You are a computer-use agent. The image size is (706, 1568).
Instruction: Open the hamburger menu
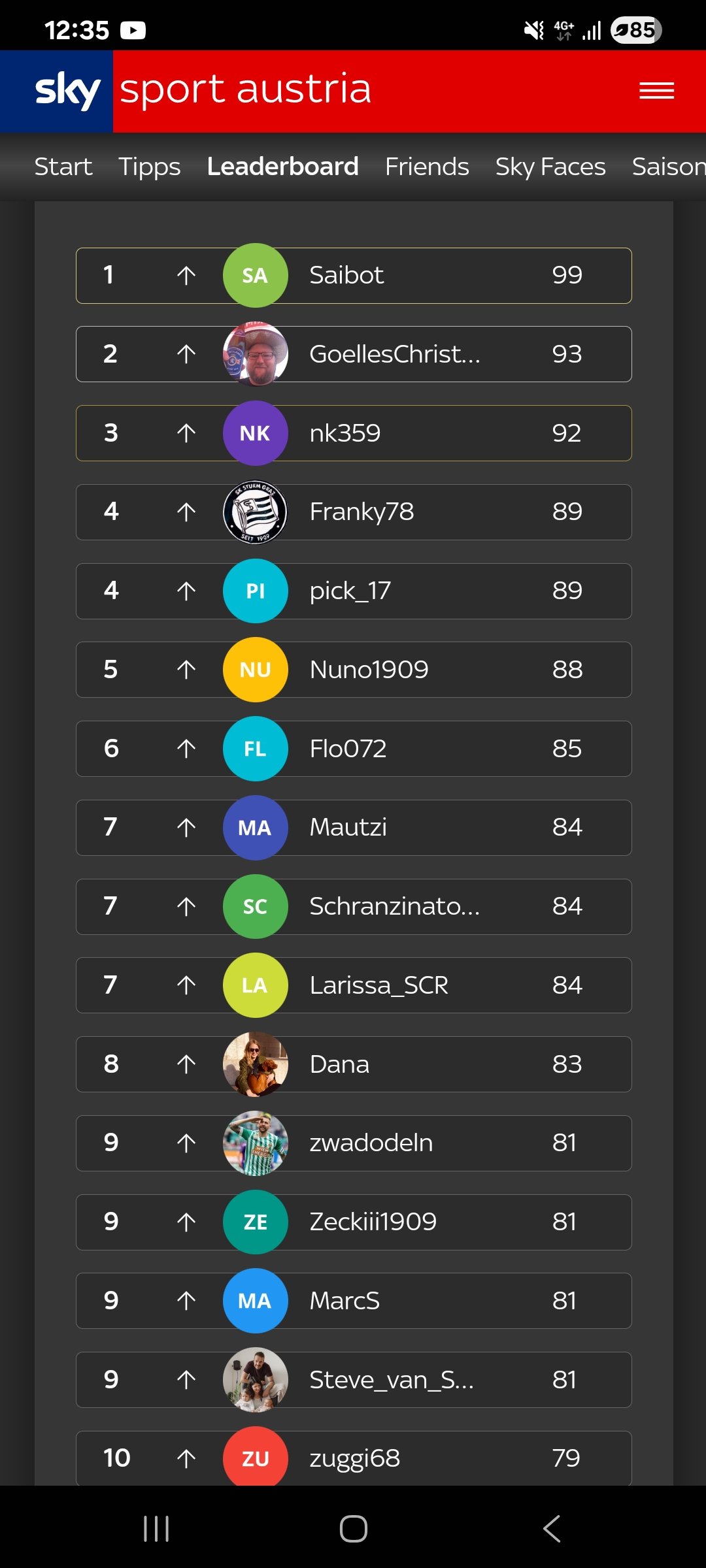[x=656, y=91]
